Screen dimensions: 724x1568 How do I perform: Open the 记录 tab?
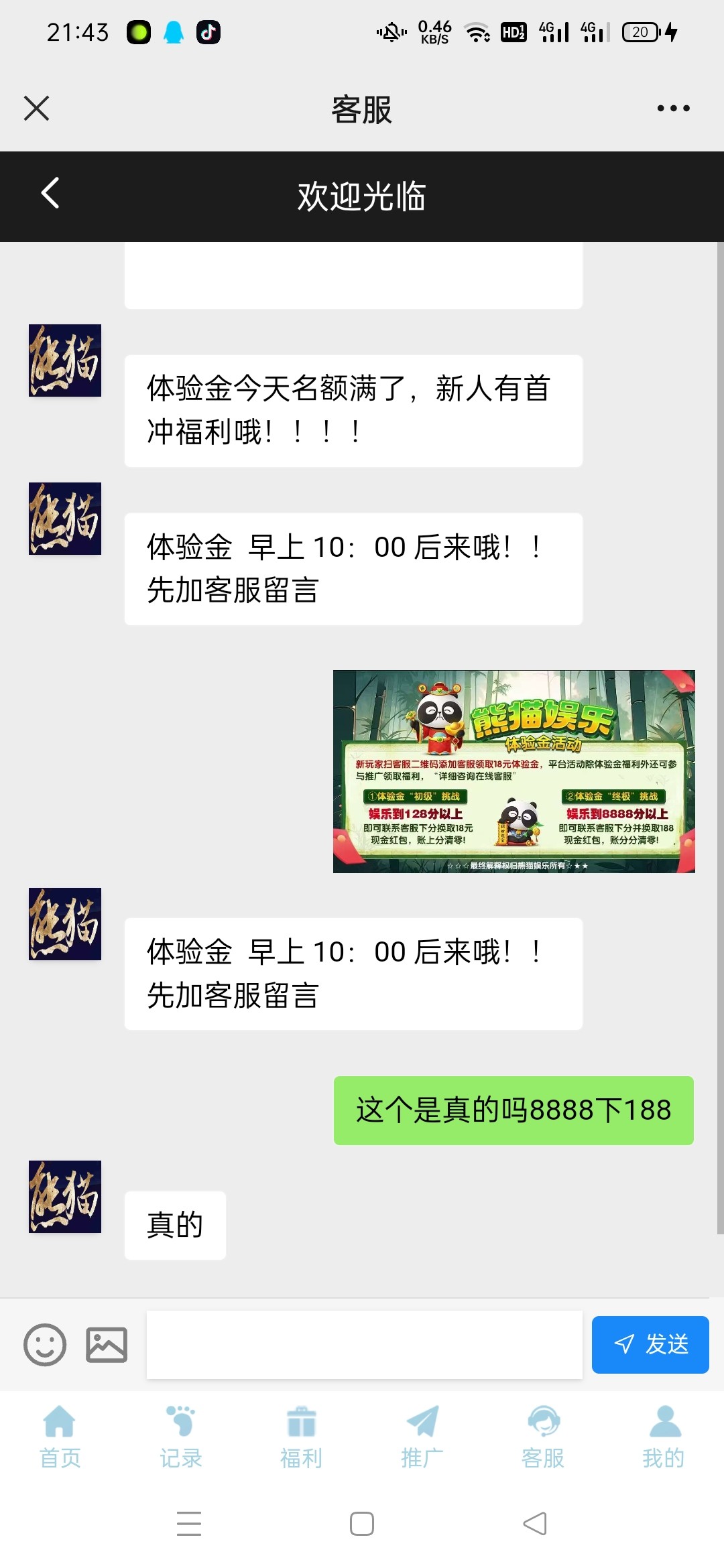pyautogui.click(x=180, y=1436)
